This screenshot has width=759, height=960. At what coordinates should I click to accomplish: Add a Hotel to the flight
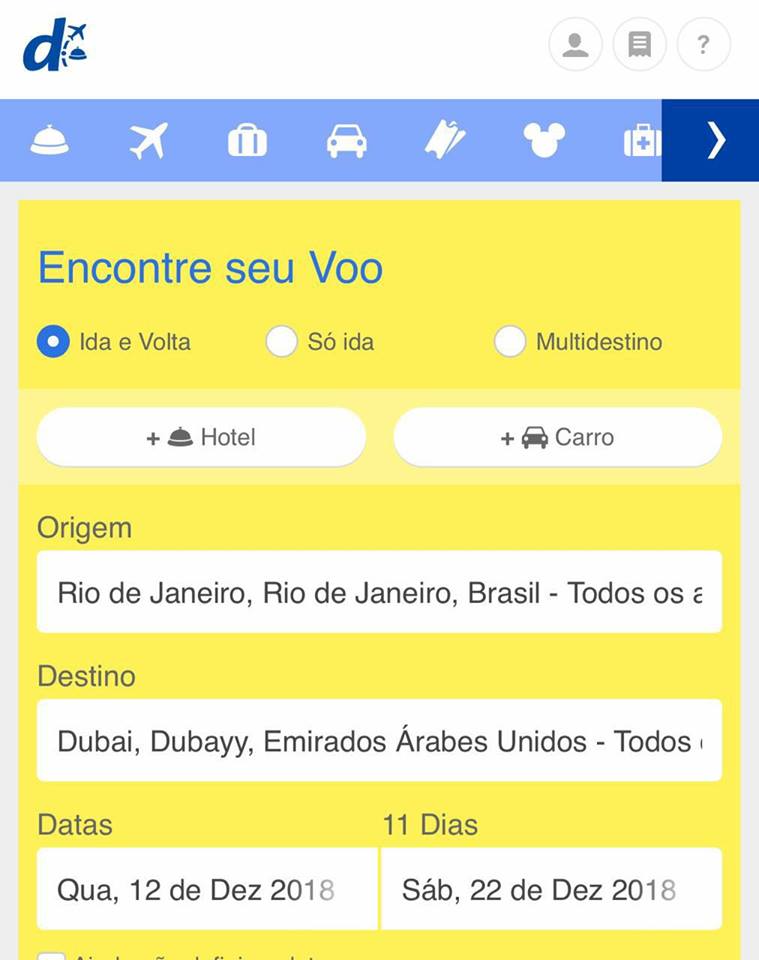coord(201,437)
